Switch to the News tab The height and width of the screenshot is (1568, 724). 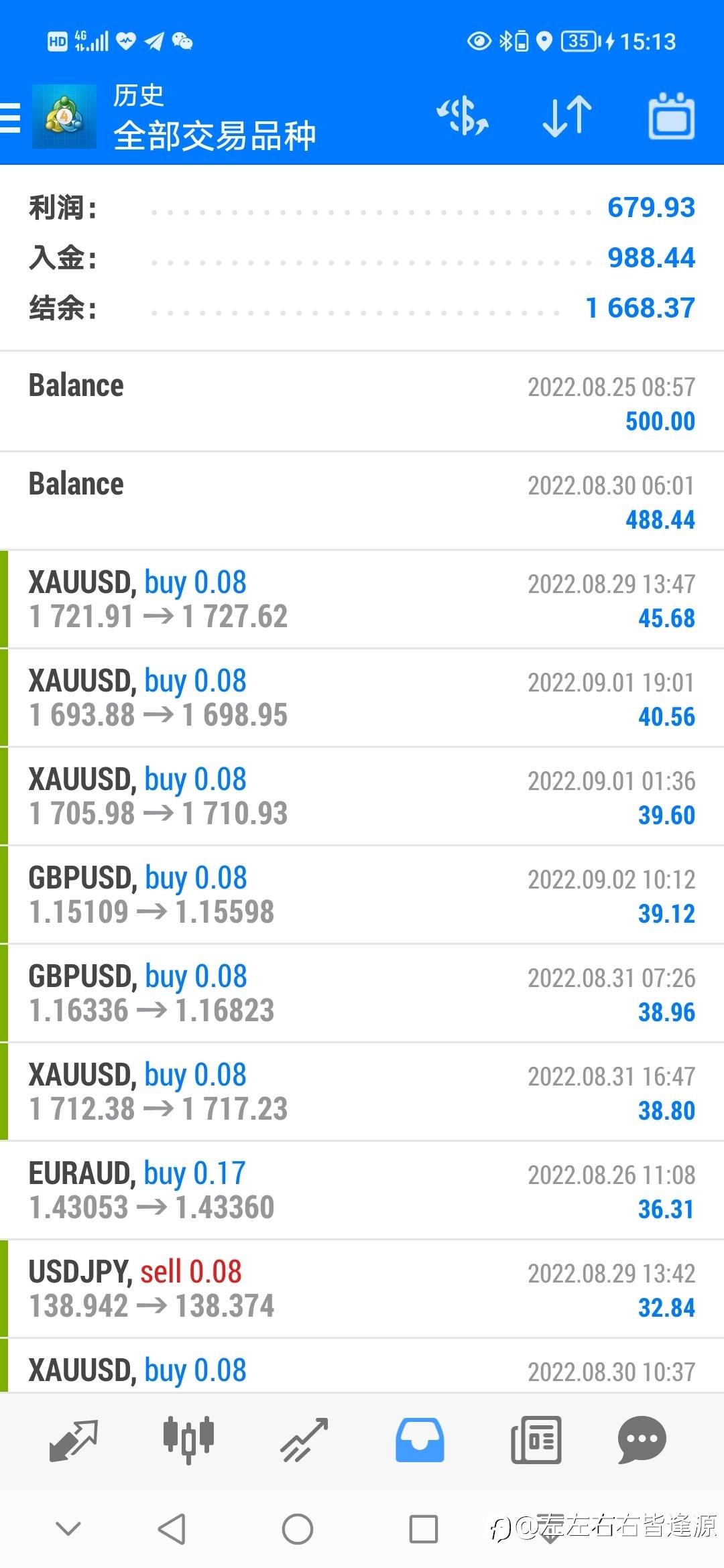tap(536, 1441)
